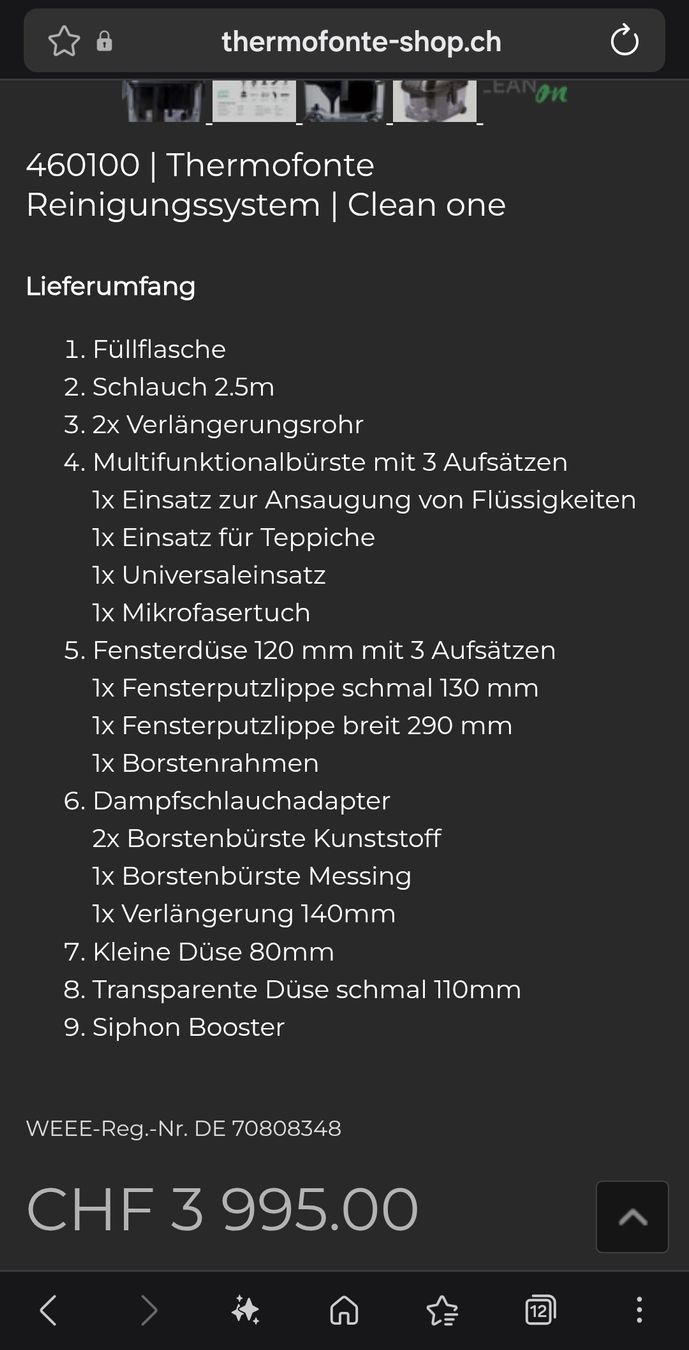Tap the thermofonte-shop.ch address bar

point(361,41)
